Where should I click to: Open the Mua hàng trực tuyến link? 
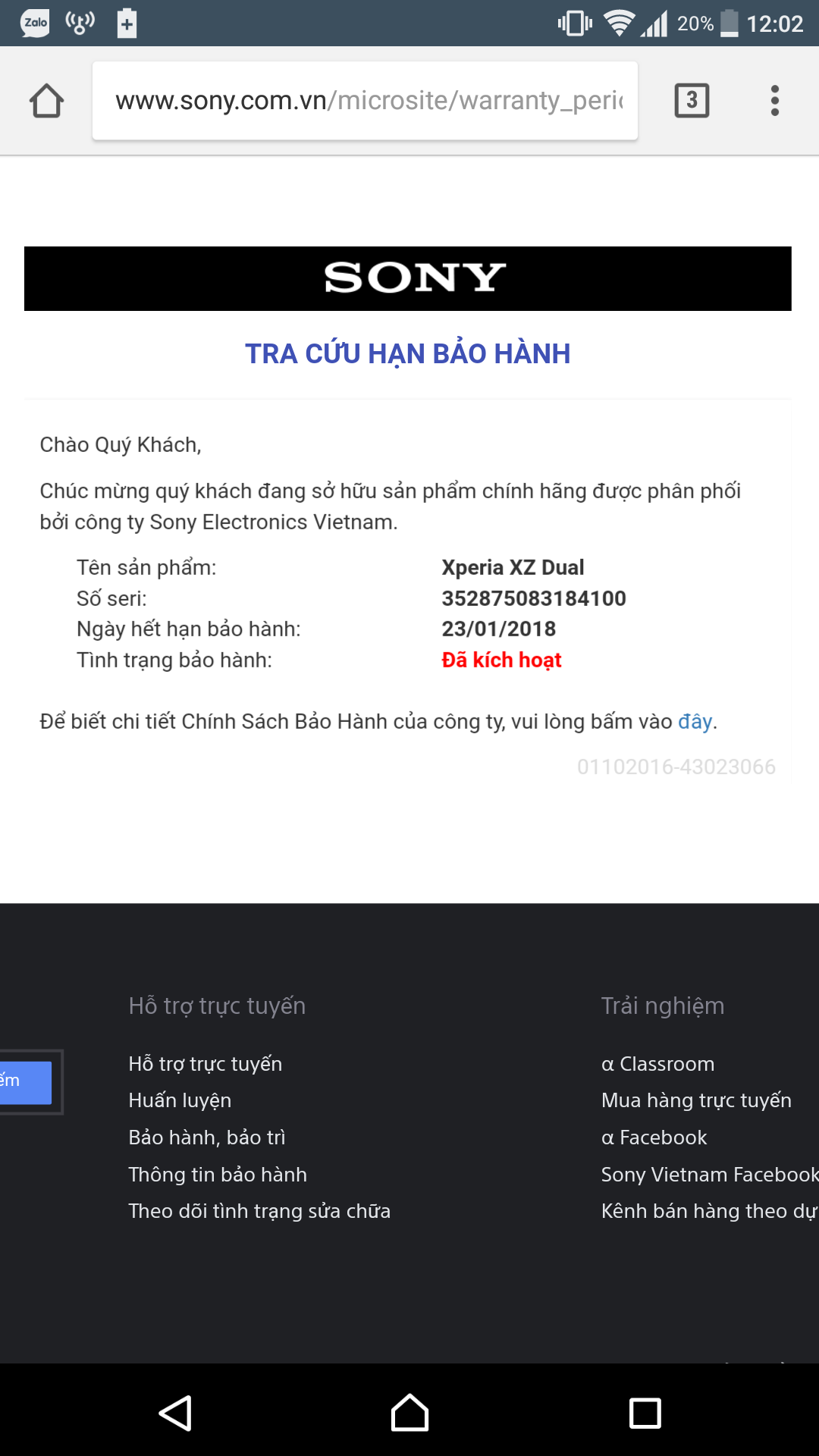(696, 1100)
